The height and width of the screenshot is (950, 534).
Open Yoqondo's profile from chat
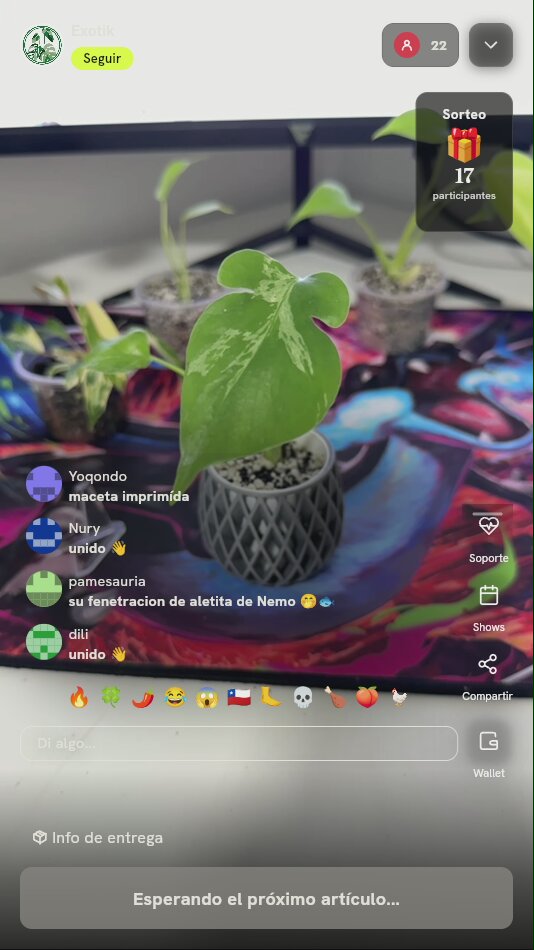[x=44, y=484]
